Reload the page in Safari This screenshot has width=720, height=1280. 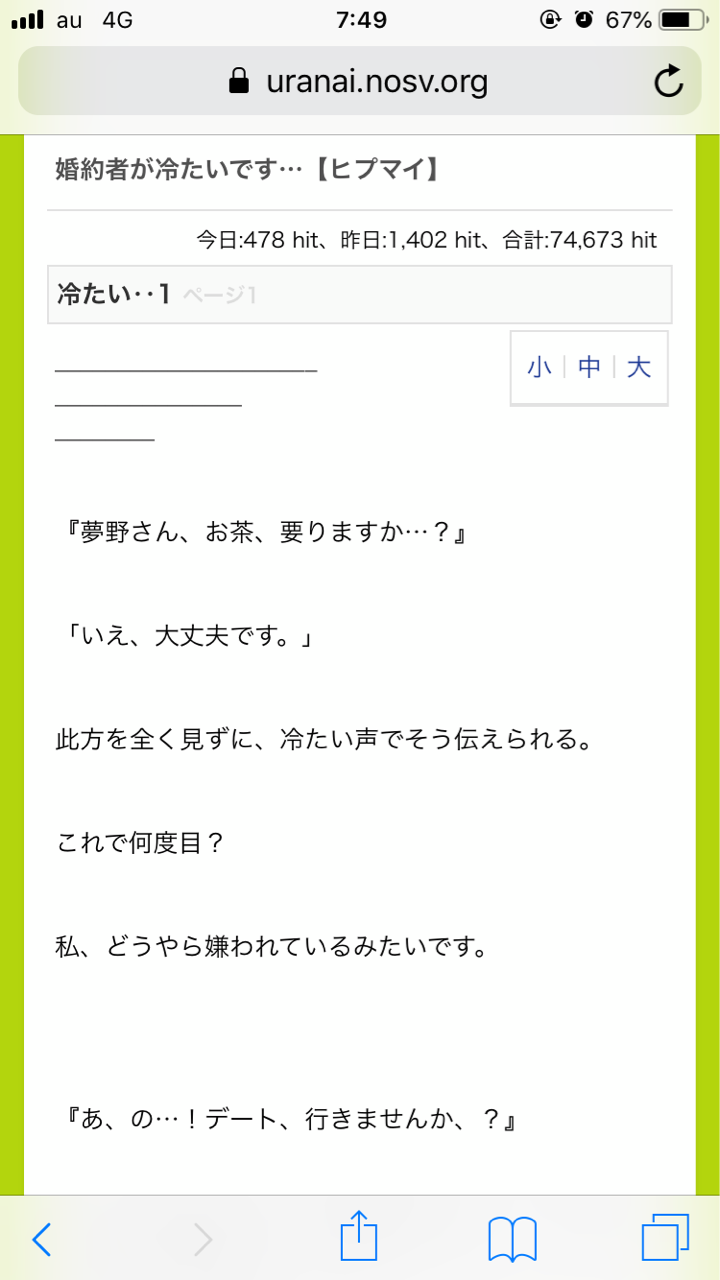coord(668,81)
